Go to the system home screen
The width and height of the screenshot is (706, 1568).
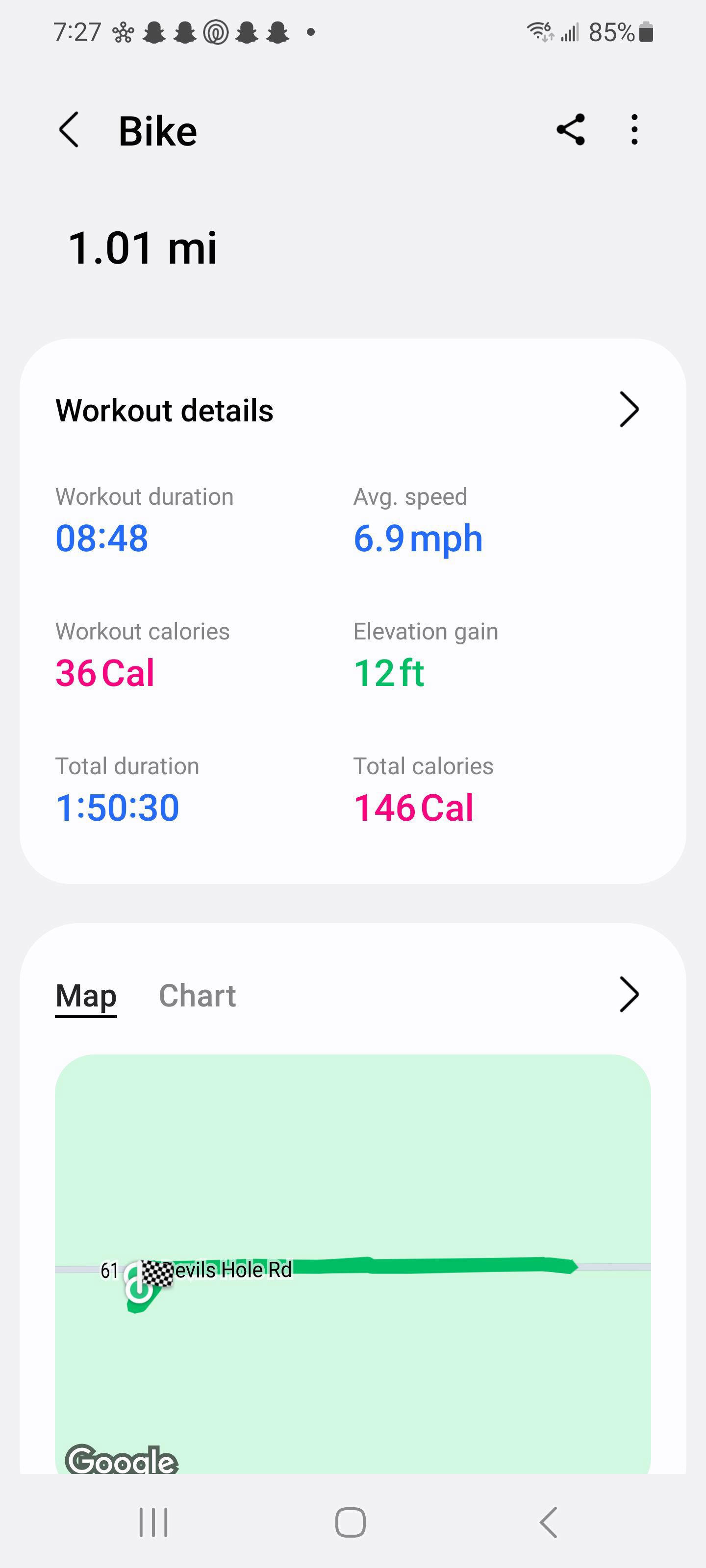[x=351, y=1522]
